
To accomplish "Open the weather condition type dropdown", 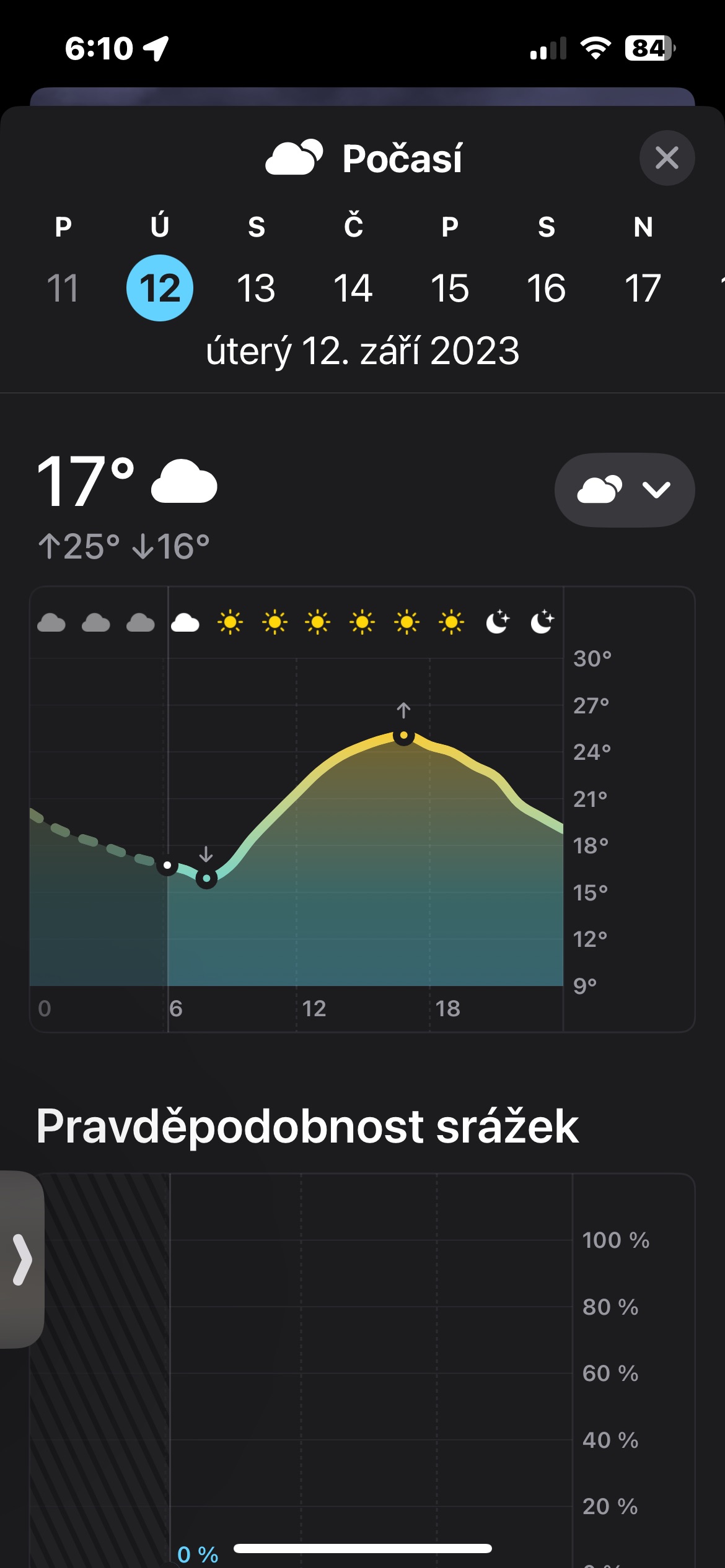I will 625,490.
